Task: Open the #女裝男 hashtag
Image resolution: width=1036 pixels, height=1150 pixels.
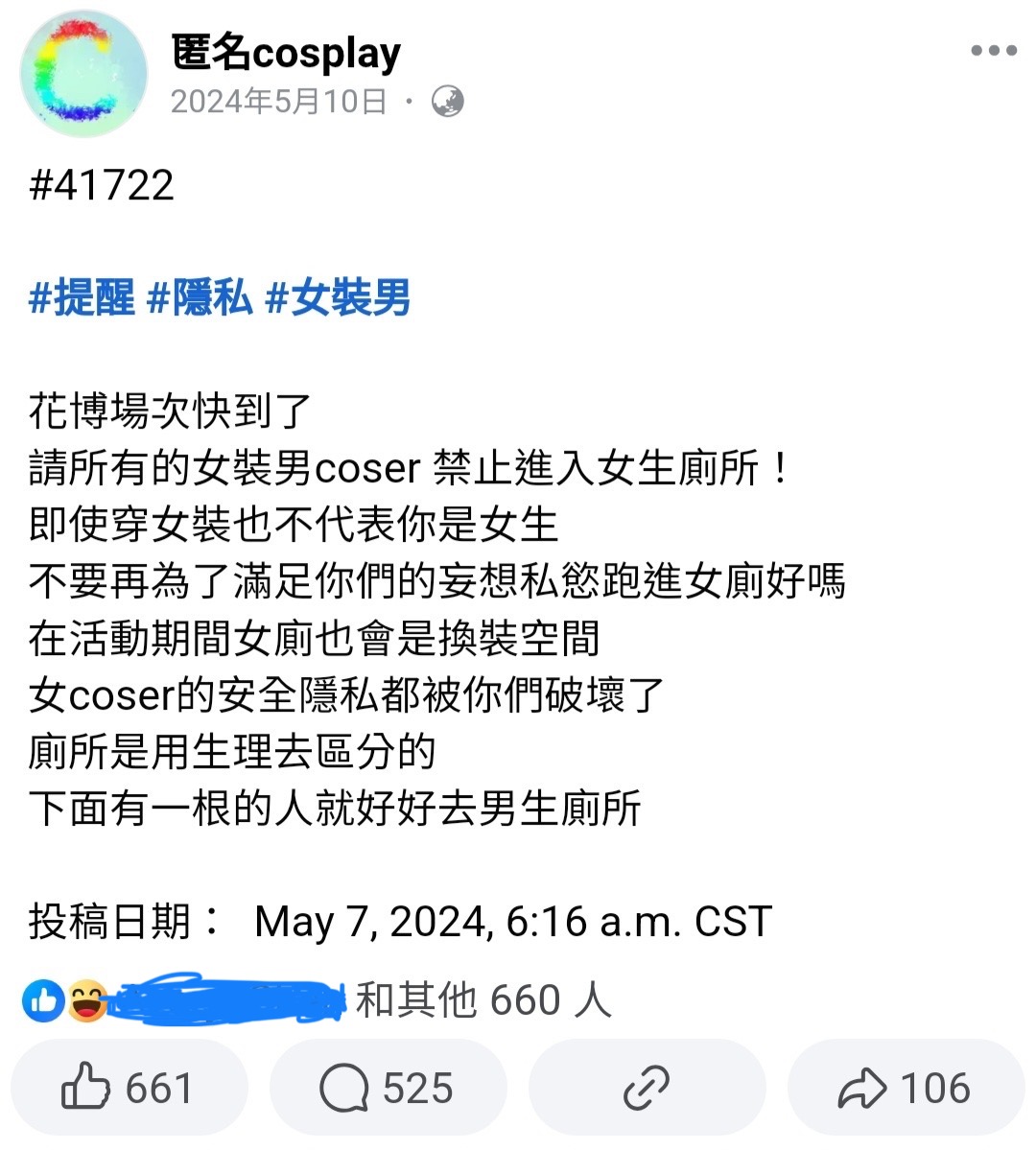Action: tap(338, 298)
